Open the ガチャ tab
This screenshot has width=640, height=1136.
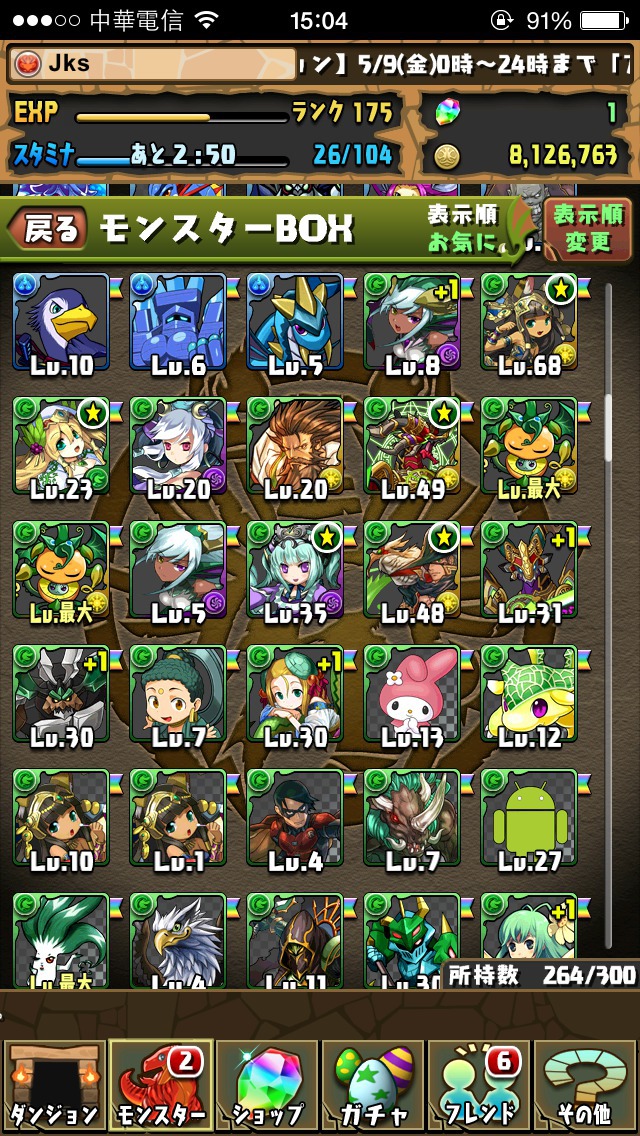[373, 1085]
